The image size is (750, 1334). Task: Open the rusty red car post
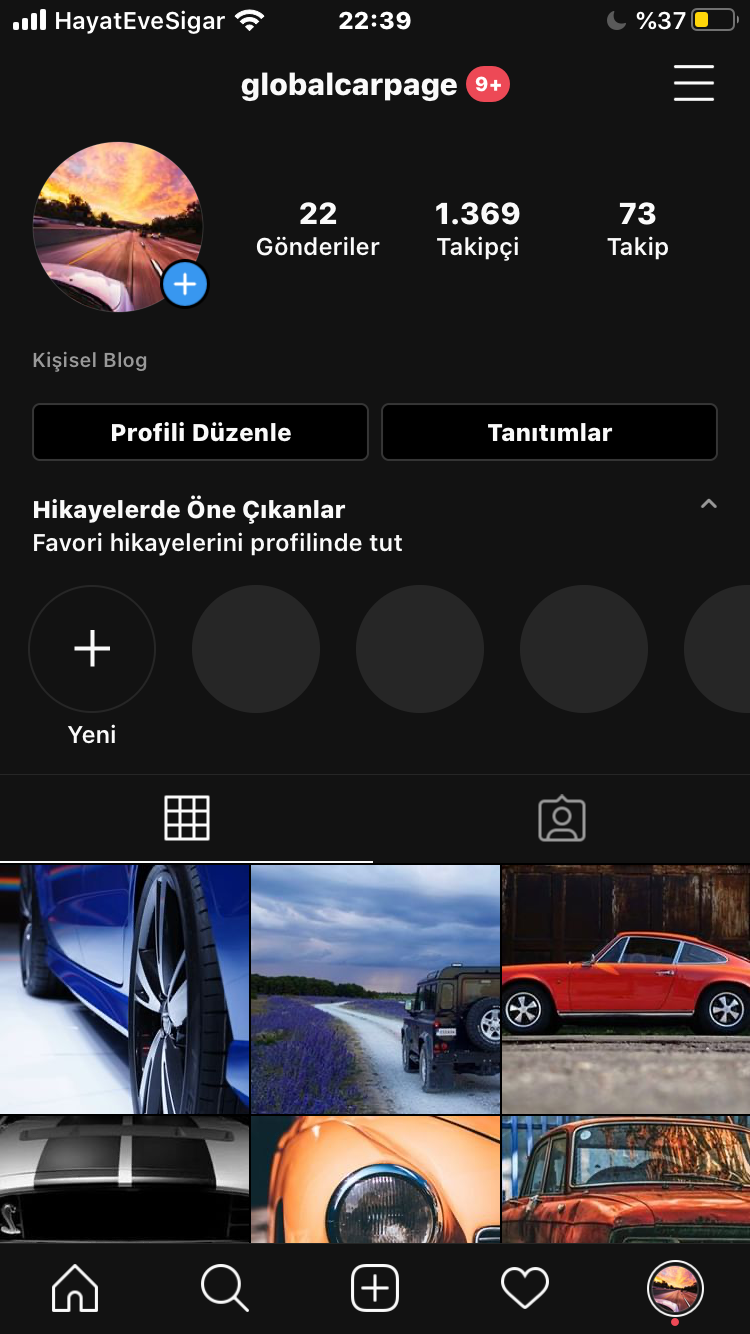(x=626, y=1180)
